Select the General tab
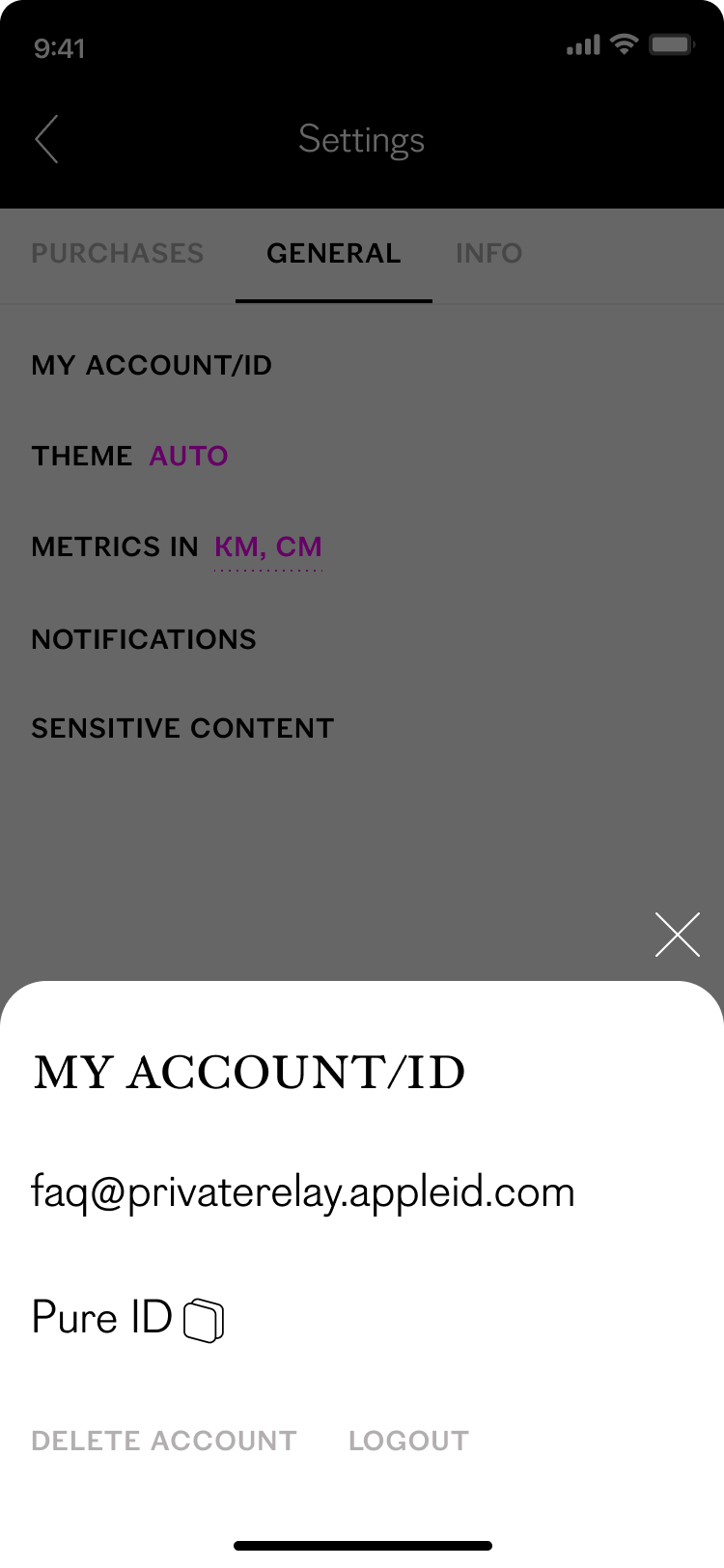The width and height of the screenshot is (724, 1568). pyautogui.click(x=333, y=254)
